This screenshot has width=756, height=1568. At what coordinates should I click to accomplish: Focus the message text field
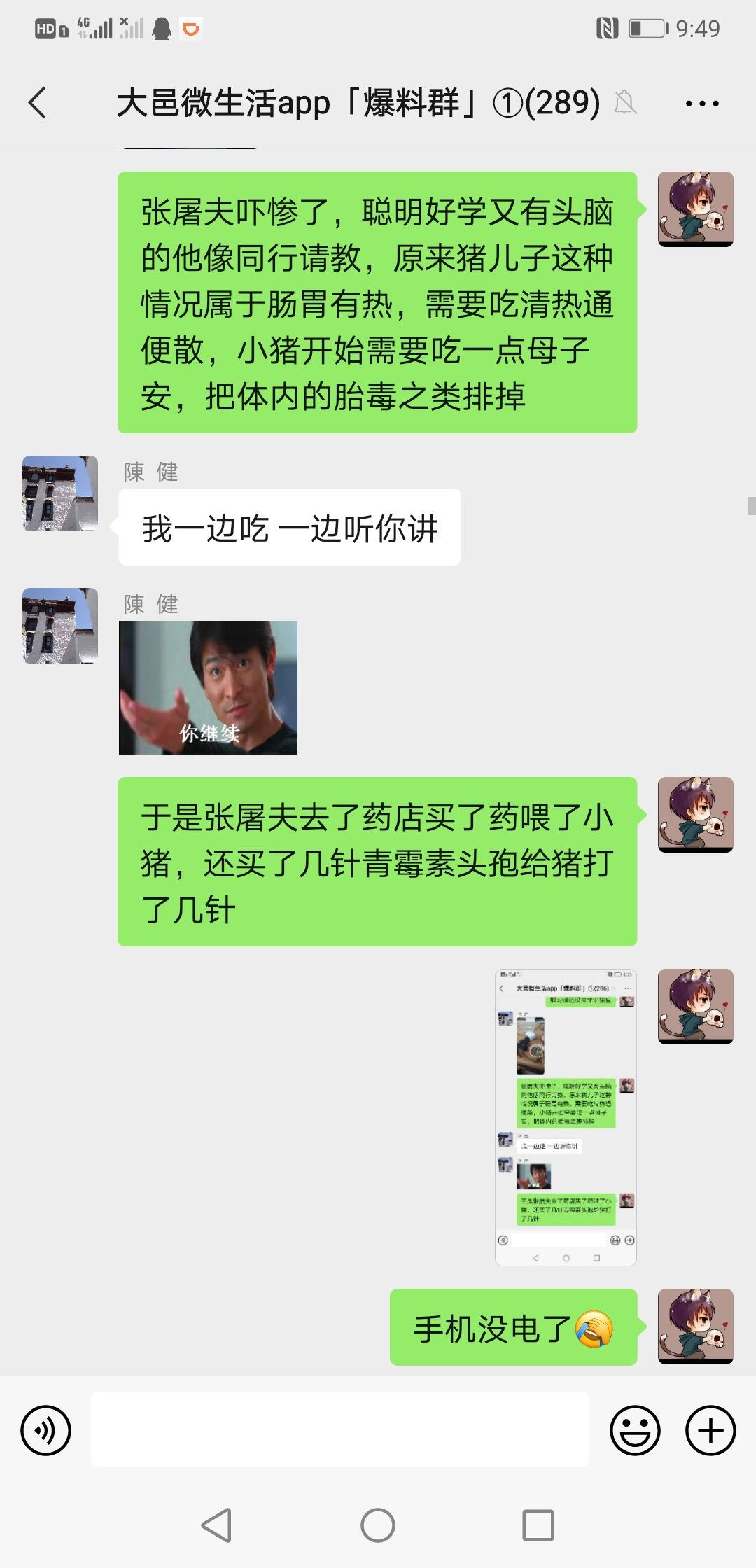tap(339, 1429)
